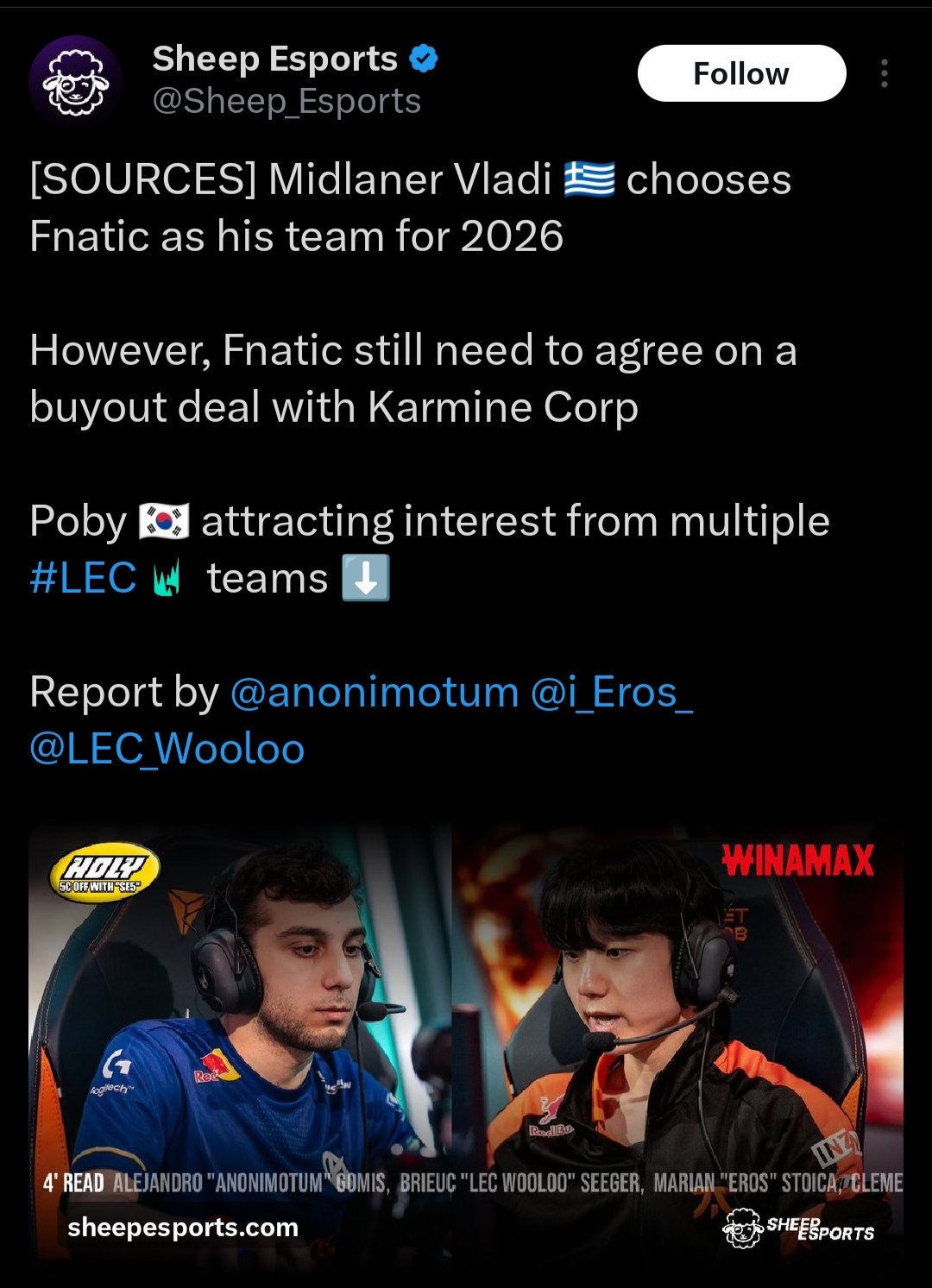This screenshot has height=1288, width=932.
Task: Open the #LEC hashtag
Action: click(x=83, y=577)
